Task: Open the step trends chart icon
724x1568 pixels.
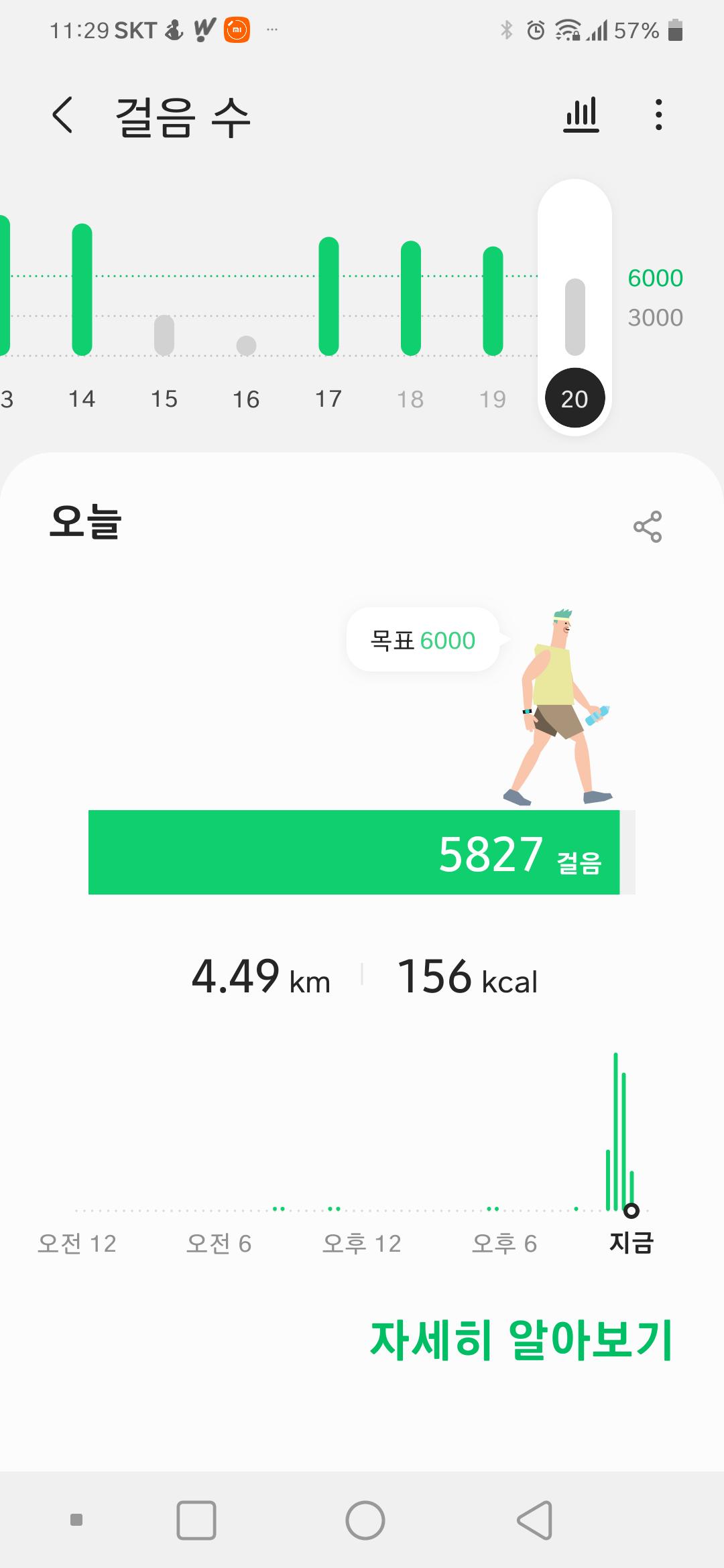Action: [x=581, y=115]
